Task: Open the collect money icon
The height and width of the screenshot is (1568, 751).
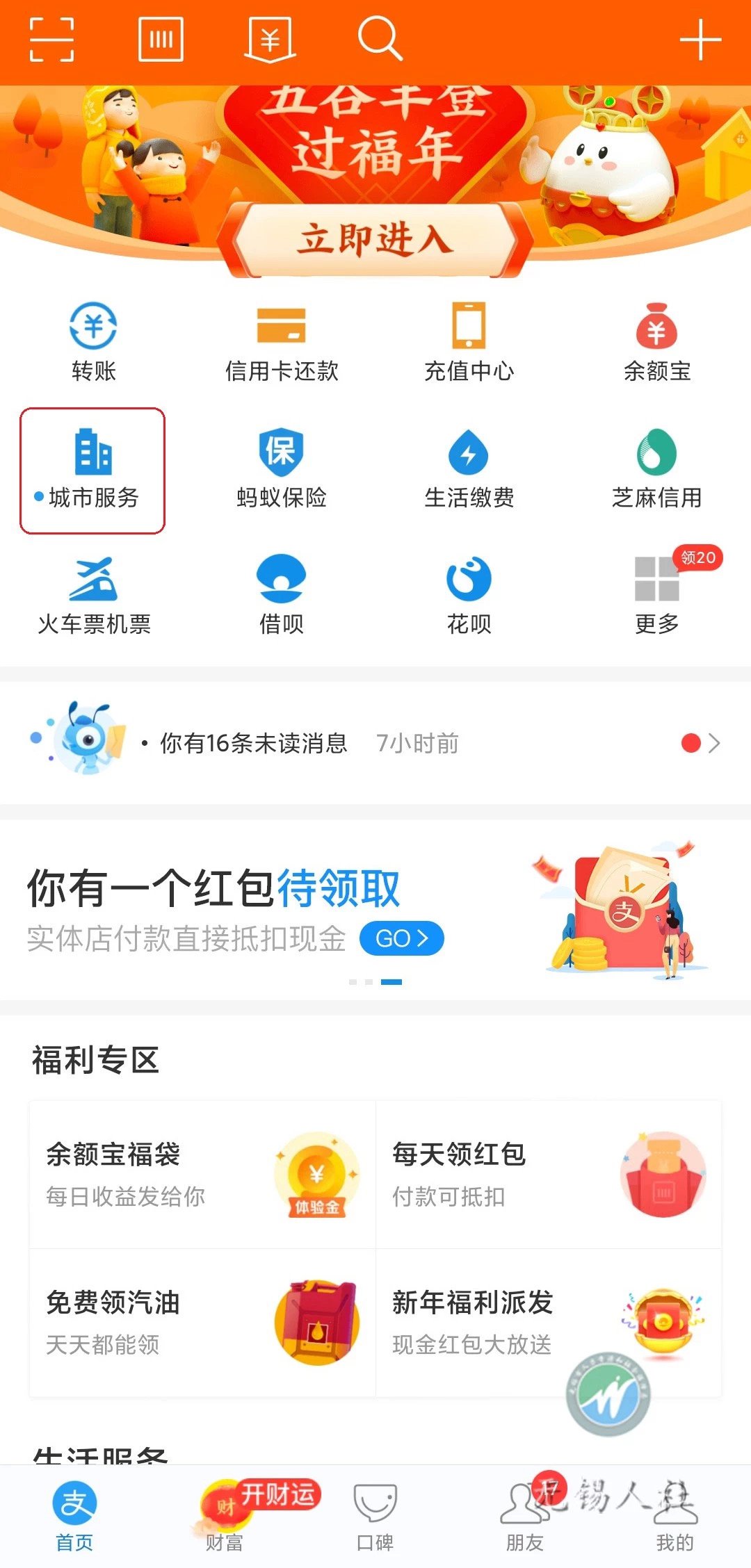Action: (x=270, y=40)
